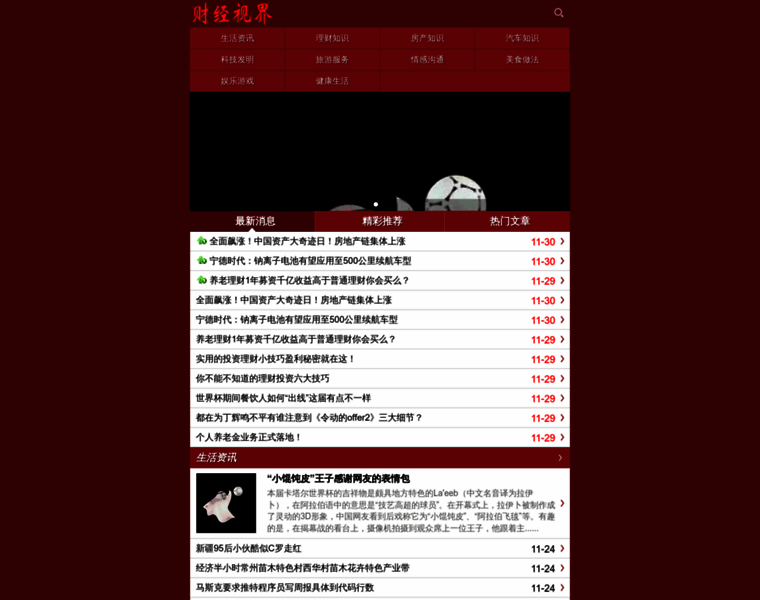Open 马斯克要求推特程序员 article
This screenshot has width=760, height=600.
(x=285, y=588)
